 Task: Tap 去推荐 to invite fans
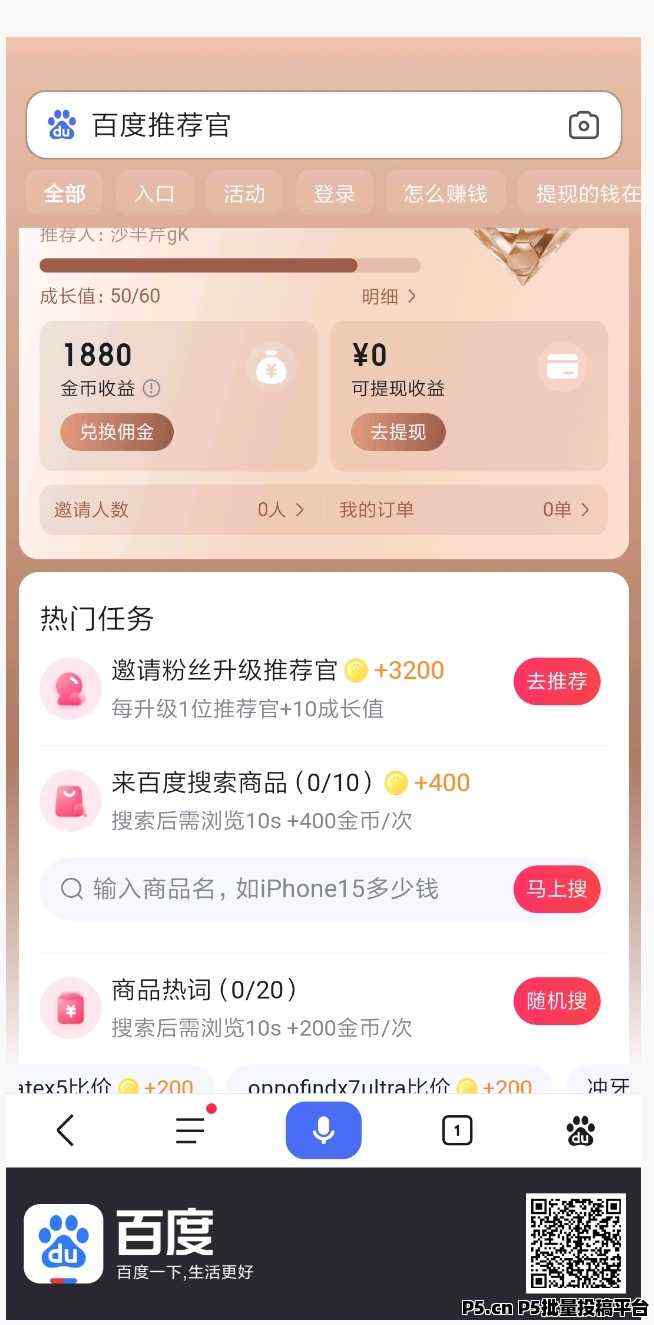(x=557, y=682)
